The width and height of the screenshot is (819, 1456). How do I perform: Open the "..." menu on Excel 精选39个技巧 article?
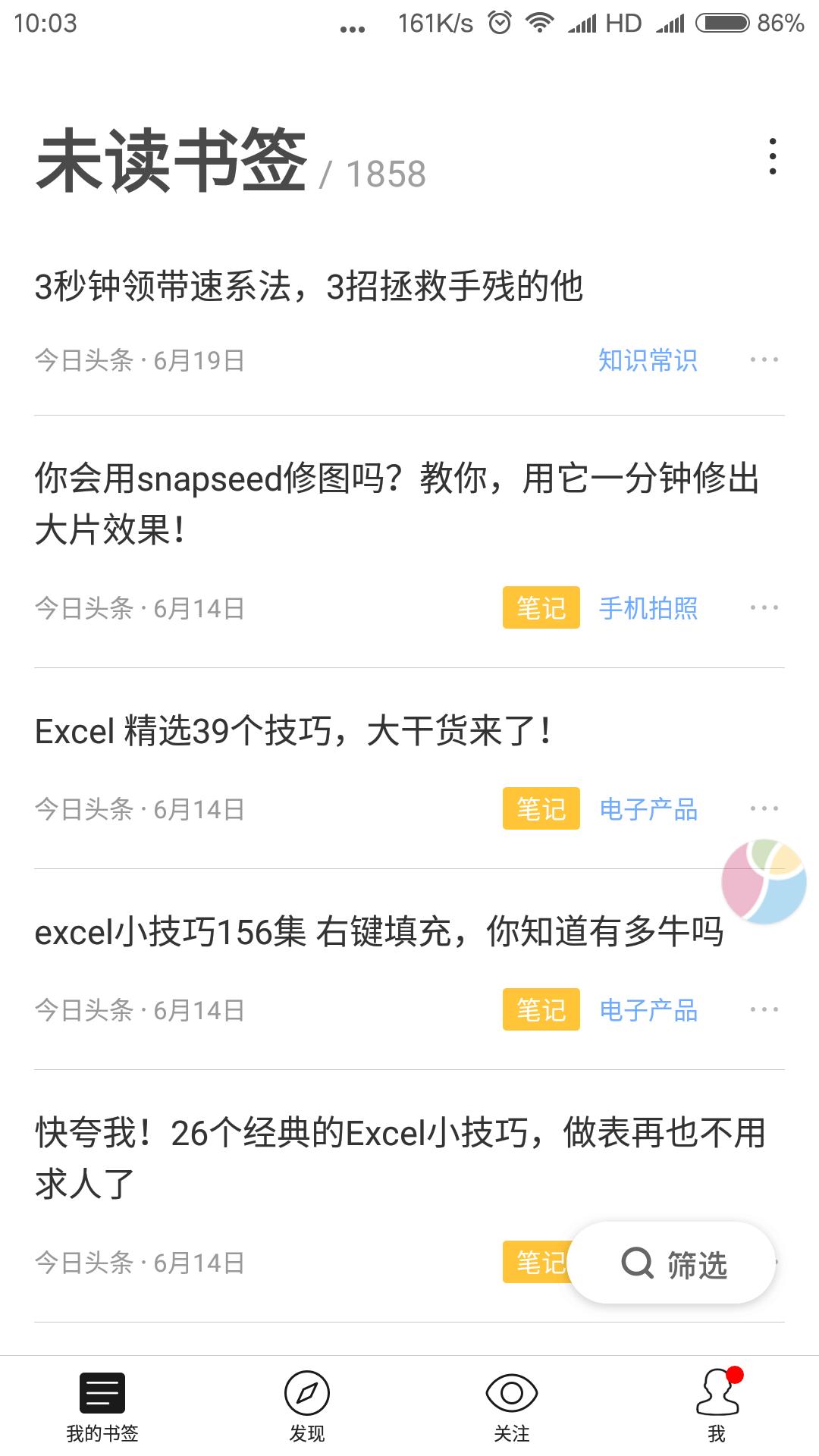765,808
